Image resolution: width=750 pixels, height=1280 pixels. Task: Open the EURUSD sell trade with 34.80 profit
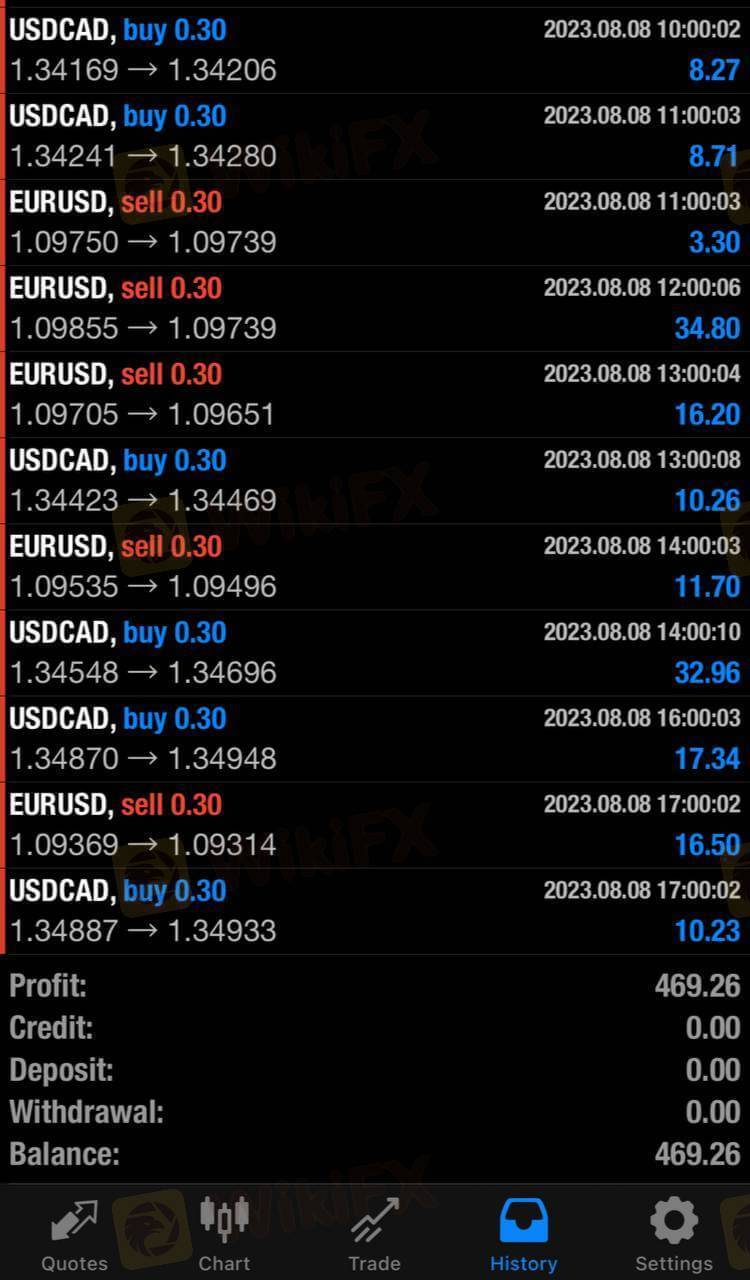coord(375,308)
